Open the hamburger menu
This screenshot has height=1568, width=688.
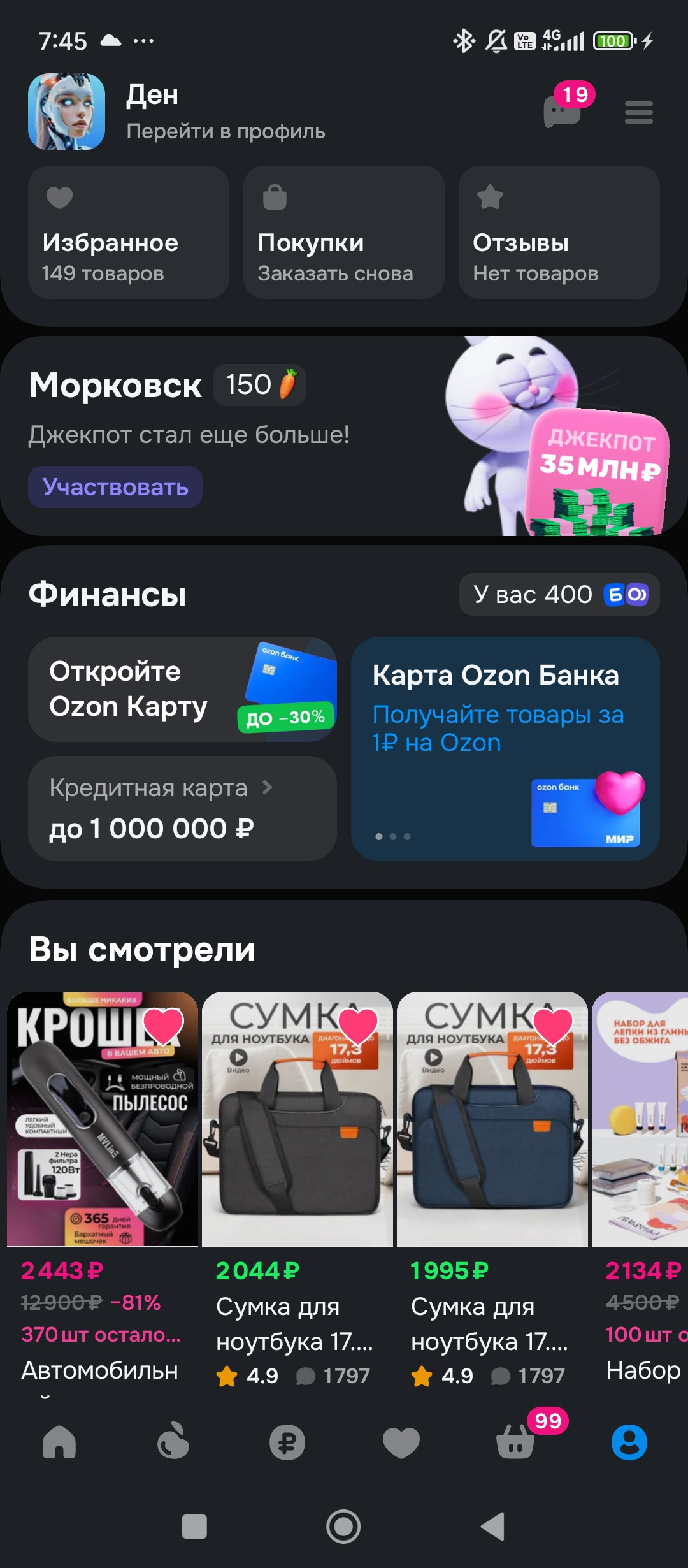tap(638, 113)
